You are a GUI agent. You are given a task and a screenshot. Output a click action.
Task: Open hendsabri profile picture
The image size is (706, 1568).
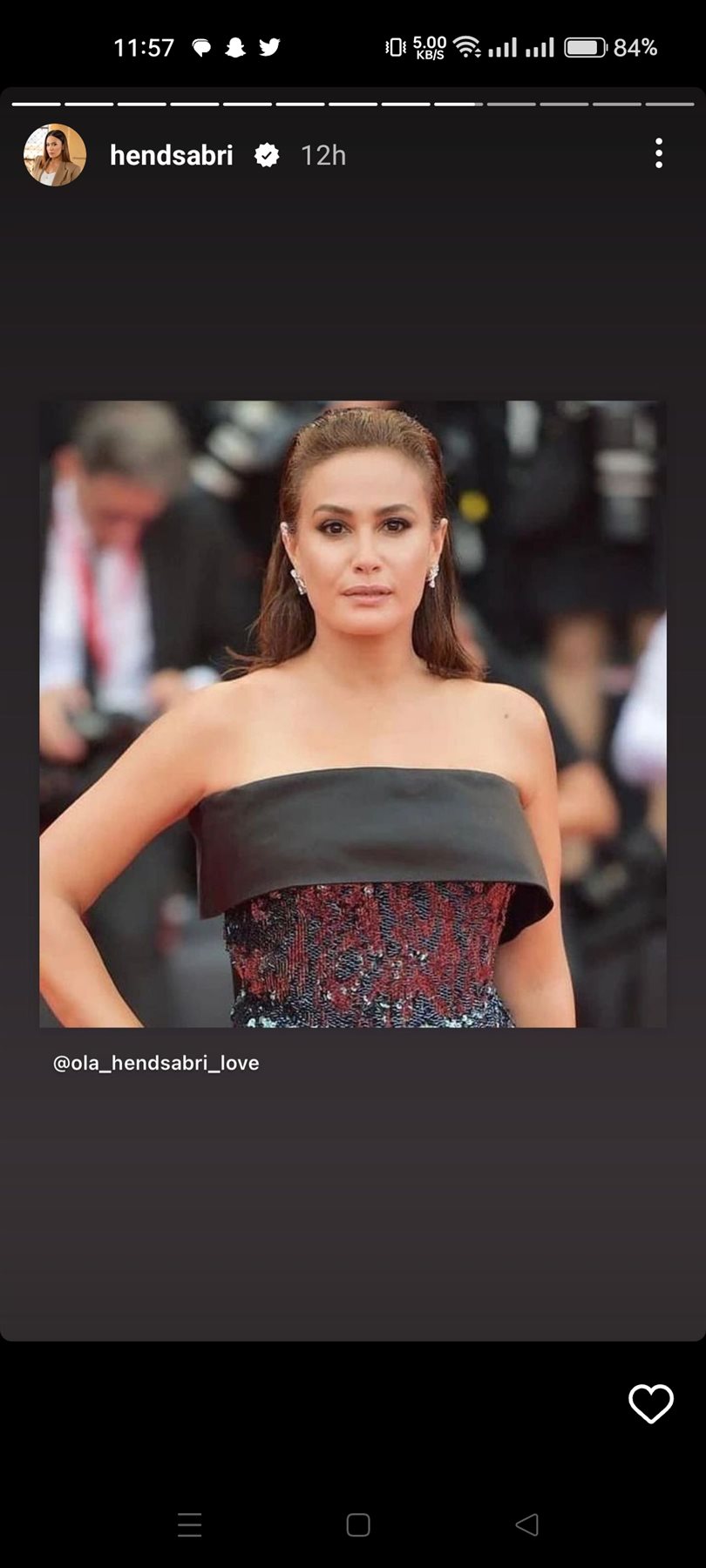(x=55, y=155)
